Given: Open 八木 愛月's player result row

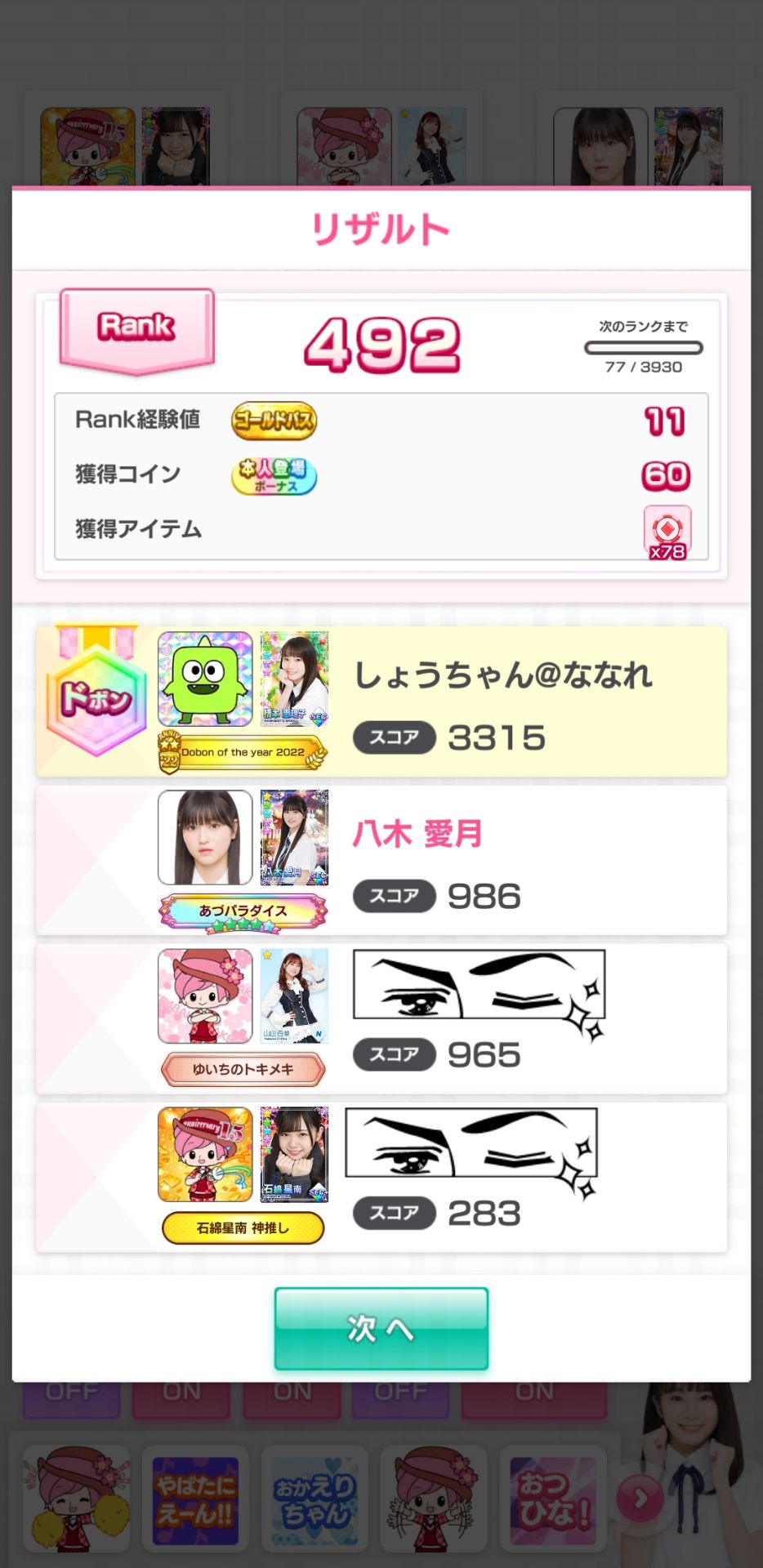Looking at the screenshot, I should (381, 860).
